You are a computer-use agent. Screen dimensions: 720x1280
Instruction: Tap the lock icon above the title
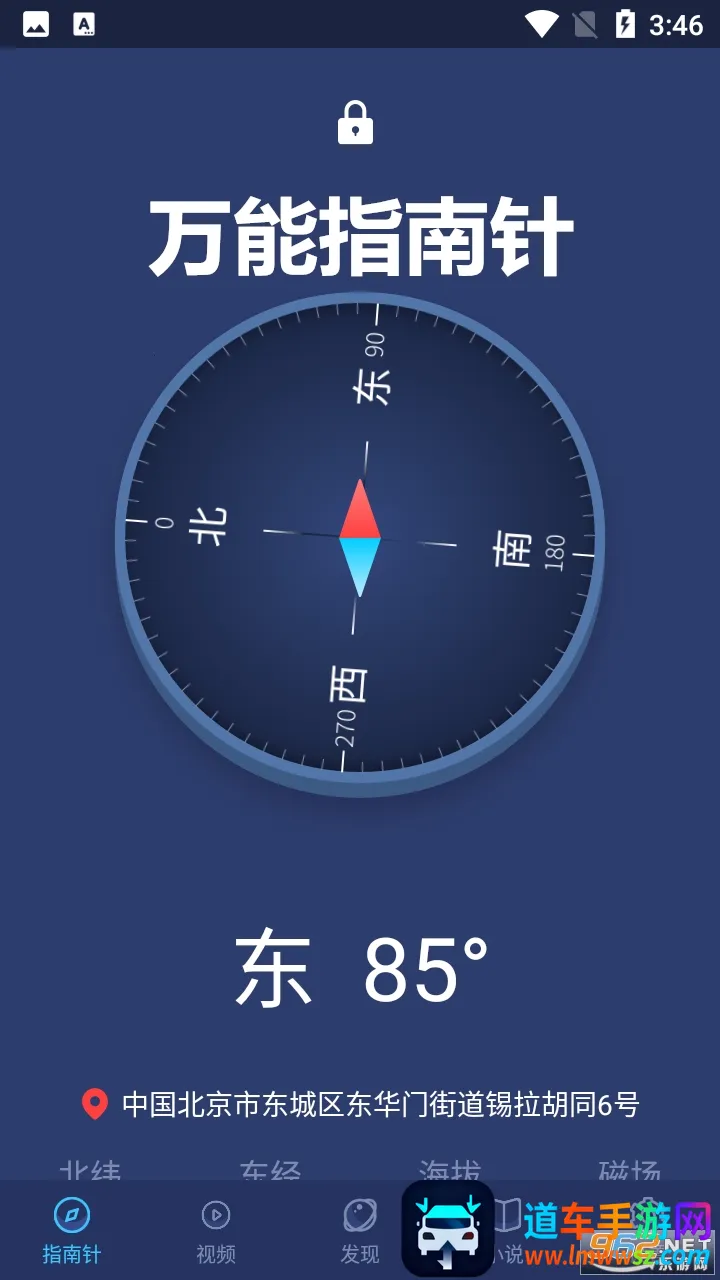[x=358, y=124]
